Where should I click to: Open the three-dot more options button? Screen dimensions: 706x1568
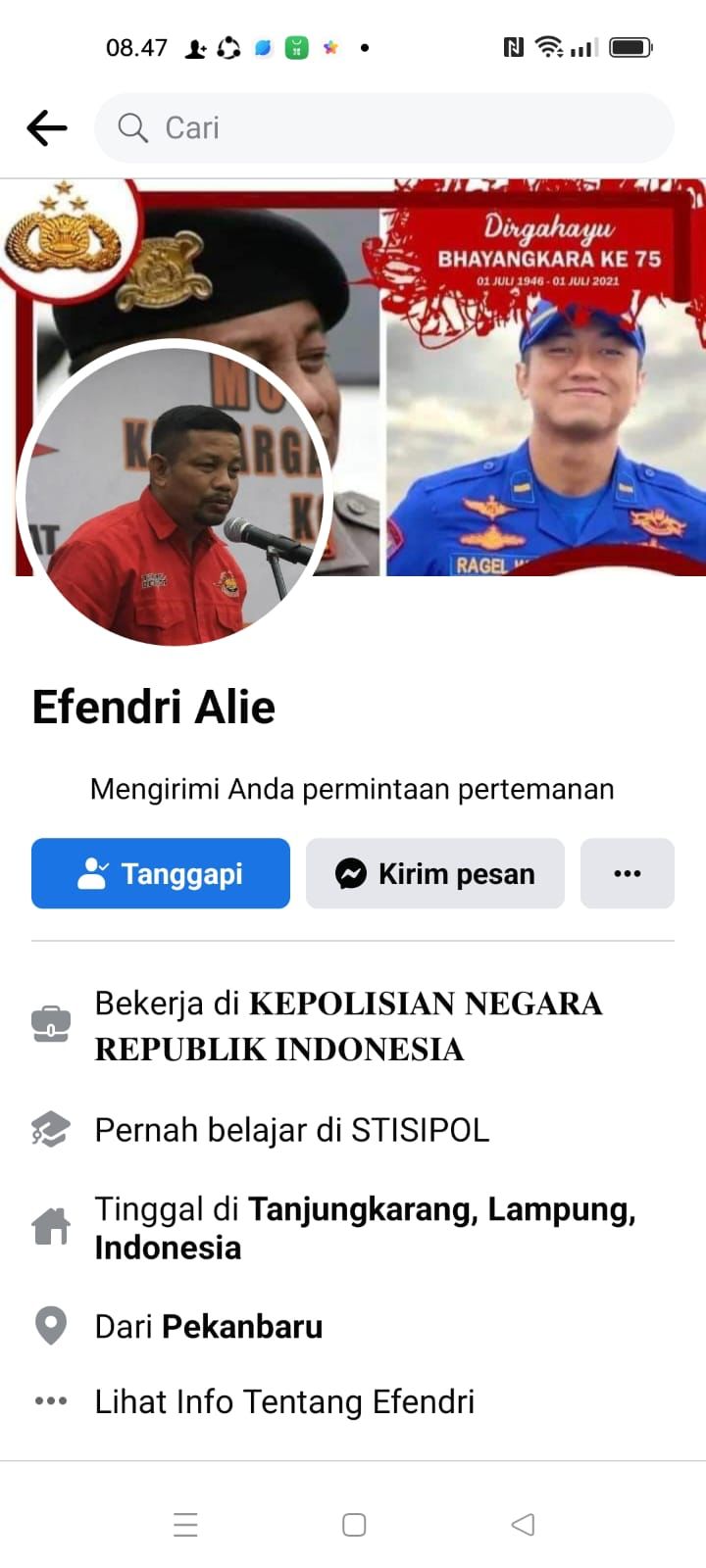[628, 873]
